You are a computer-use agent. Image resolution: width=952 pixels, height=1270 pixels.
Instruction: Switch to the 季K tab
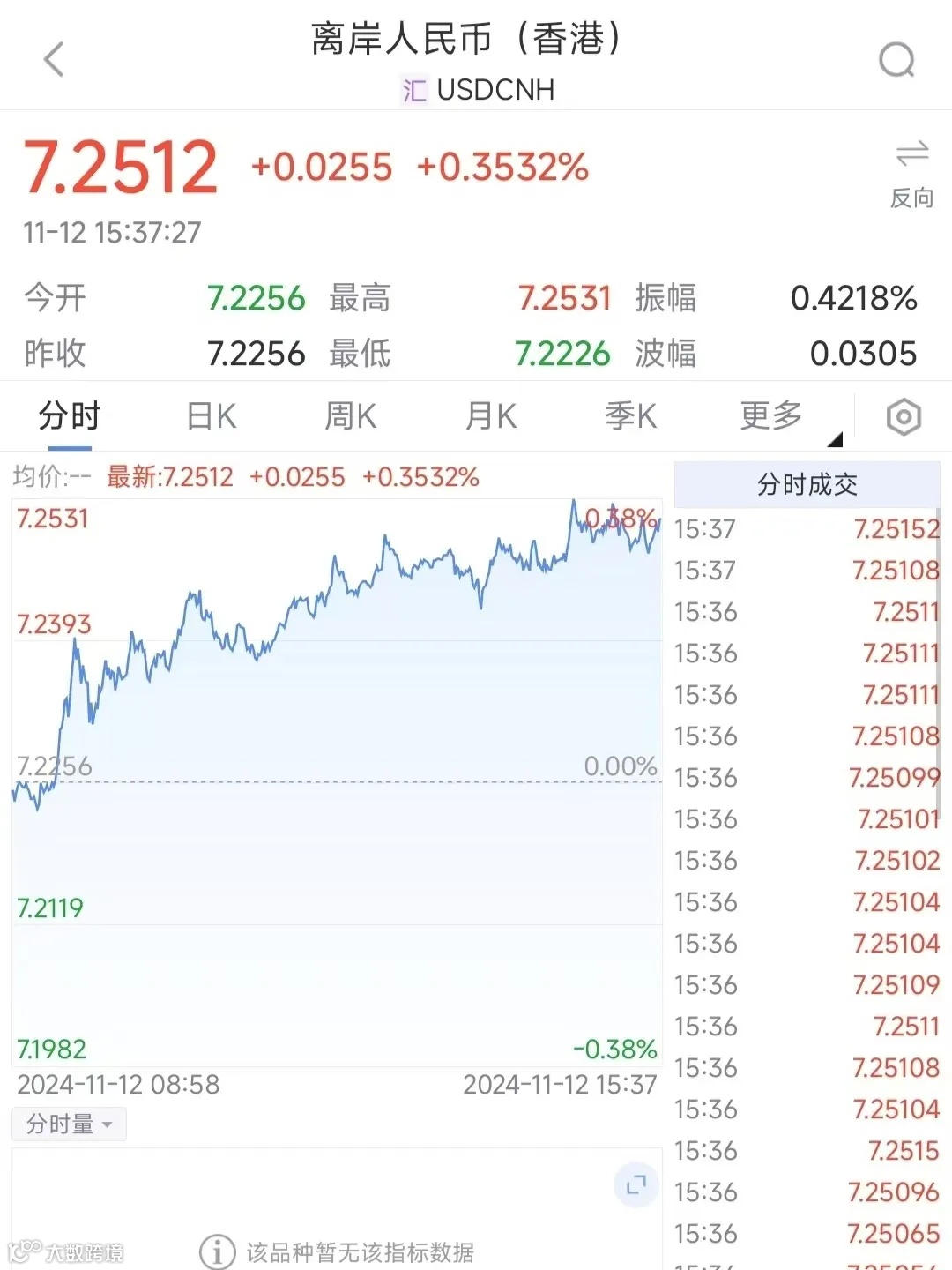point(629,415)
